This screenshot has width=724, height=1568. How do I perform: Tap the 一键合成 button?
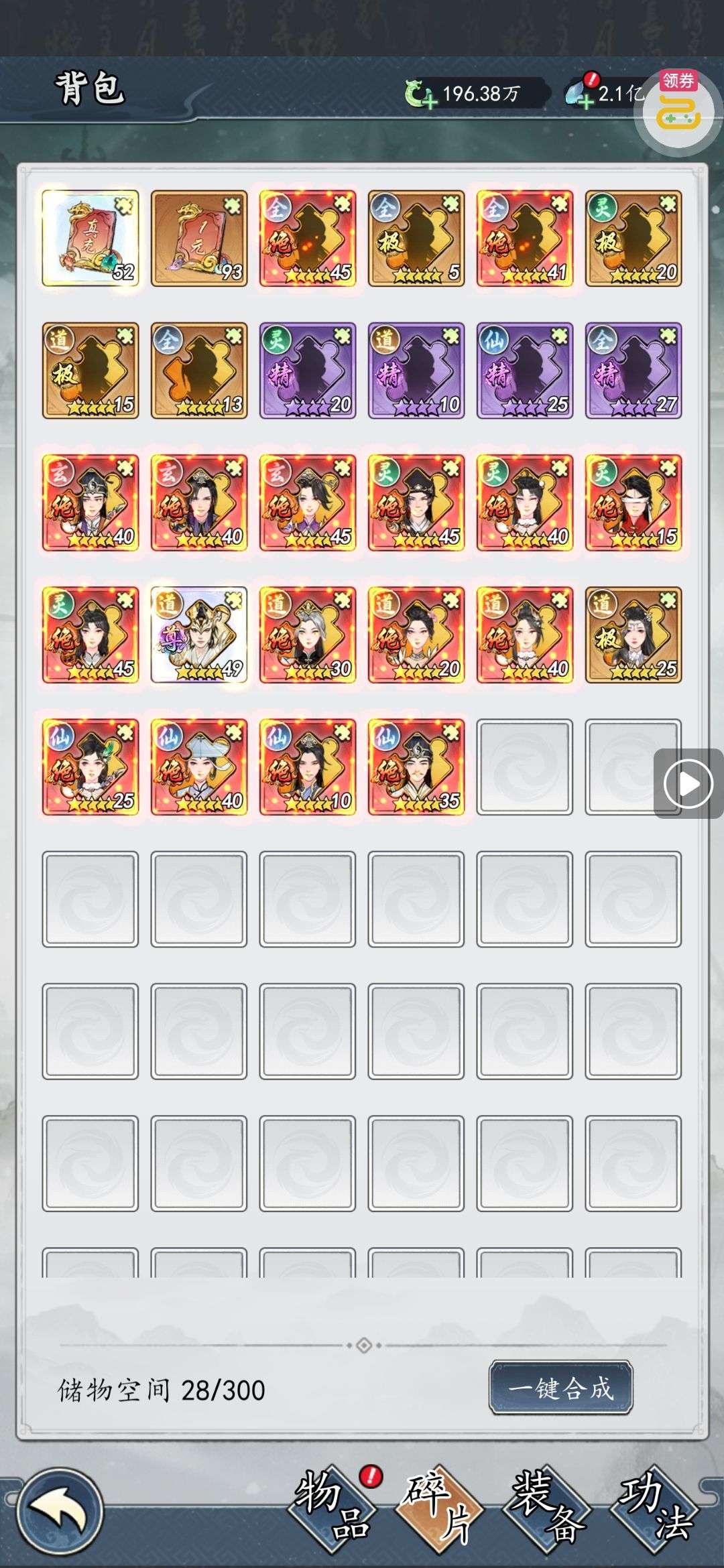tap(560, 1388)
